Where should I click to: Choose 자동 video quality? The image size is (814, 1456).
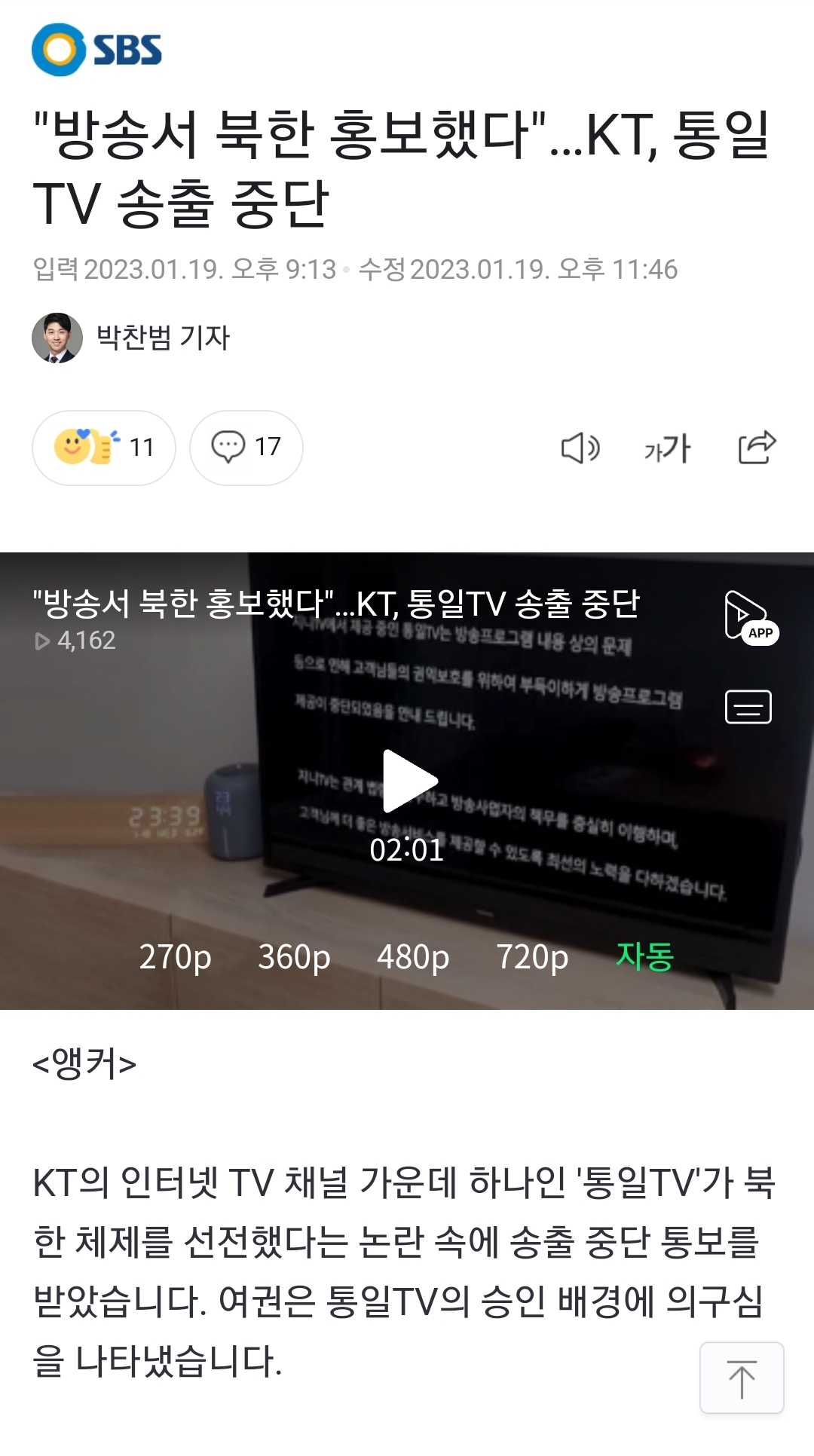tap(645, 956)
